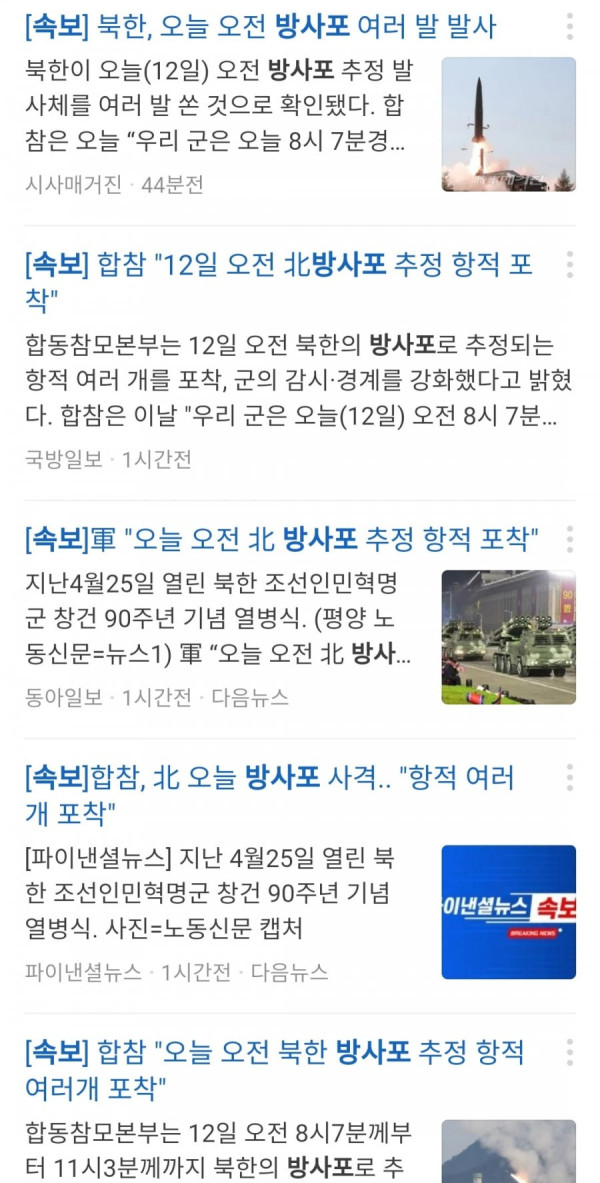Viewport: 600px width, 1183px height.
Task: Read the 동아일보 article headlined 軍 "오늘 오전 北 방사포"
Action: 282,540
